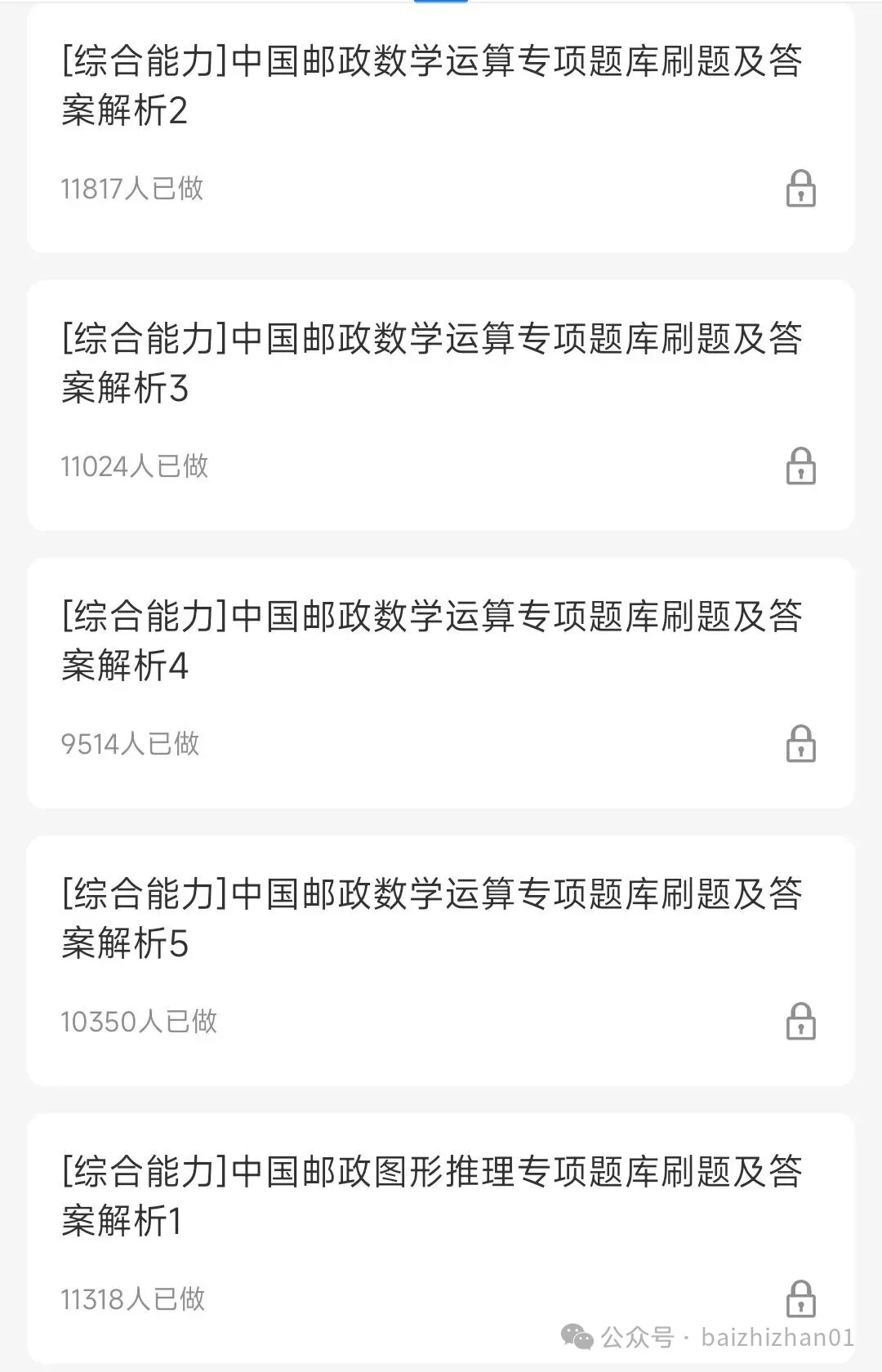Open 图形推理专项题库刷题及答案解析1 card
This screenshot has width=882, height=1372.
point(433,1196)
